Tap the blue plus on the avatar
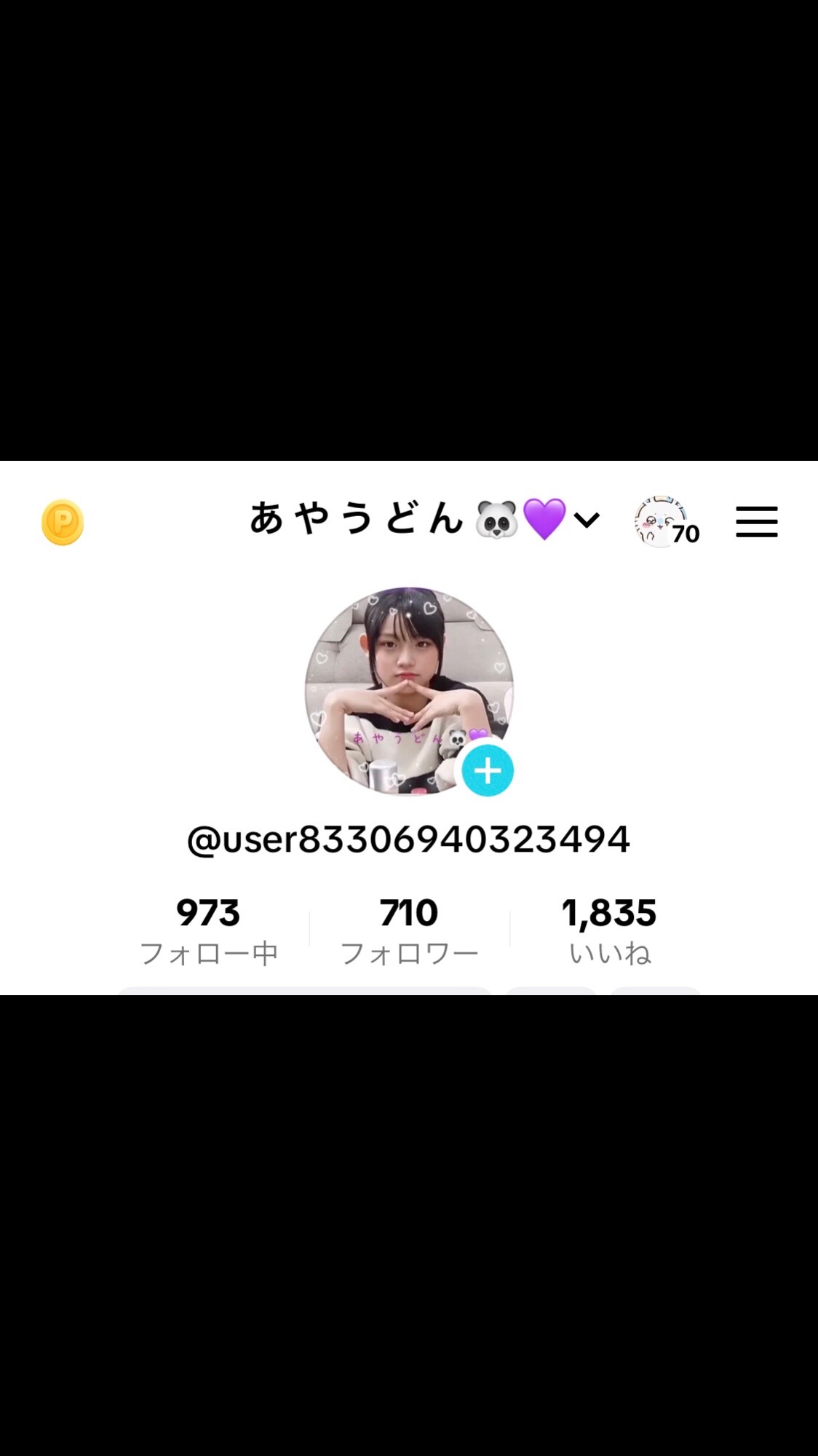The width and height of the screenshot is (818, 1456). point(488,770)
